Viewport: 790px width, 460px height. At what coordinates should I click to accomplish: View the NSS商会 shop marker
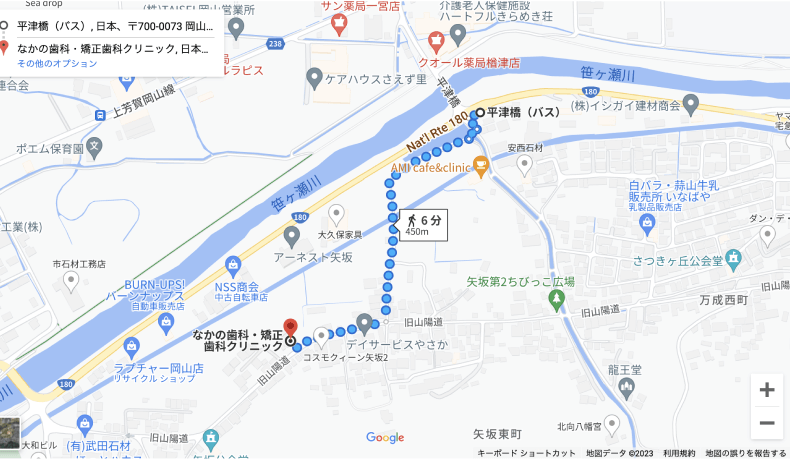pyautogui.click(x=234, y=266)
